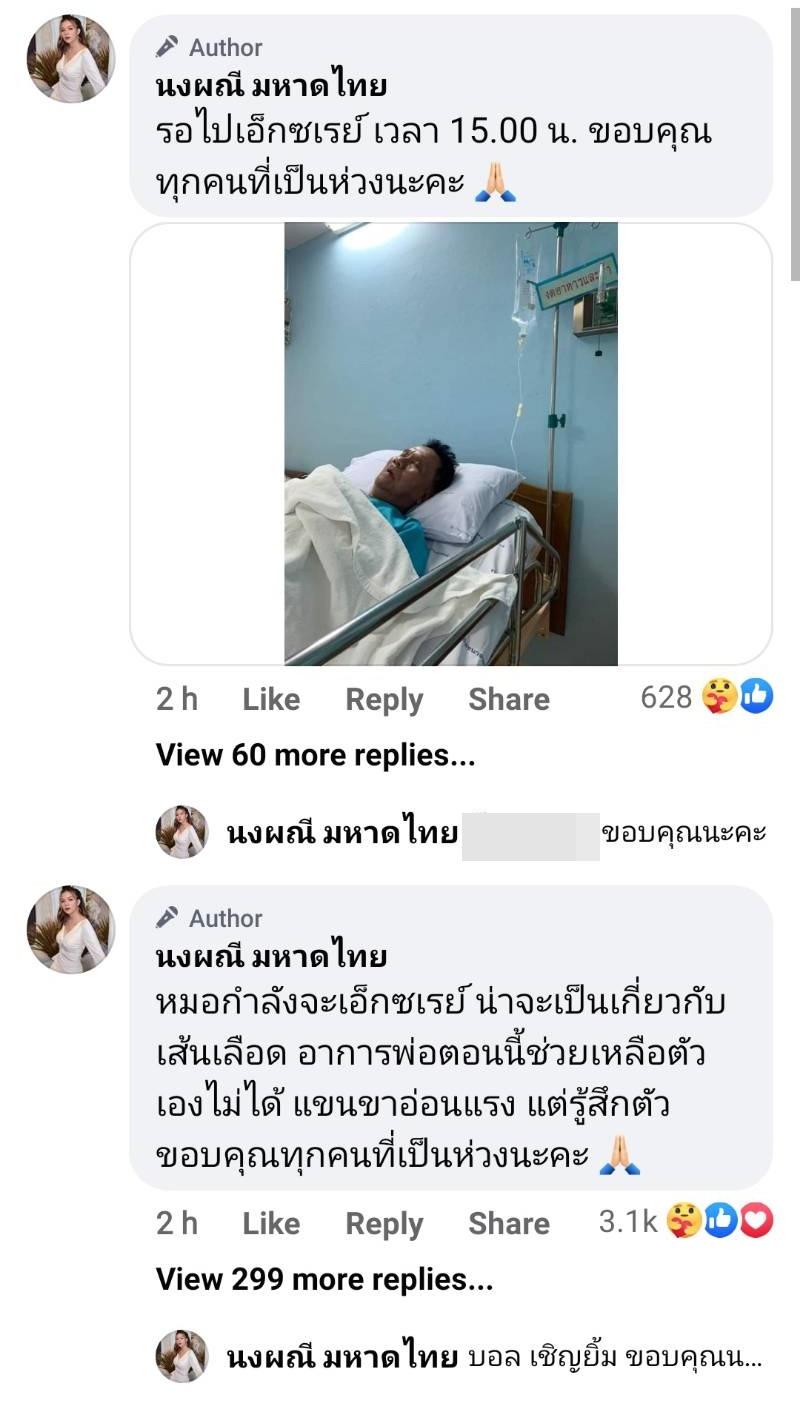Like the comment with 3.1k reactions
Viewport: 800px width, 1404px height.
click(271, 1224)
